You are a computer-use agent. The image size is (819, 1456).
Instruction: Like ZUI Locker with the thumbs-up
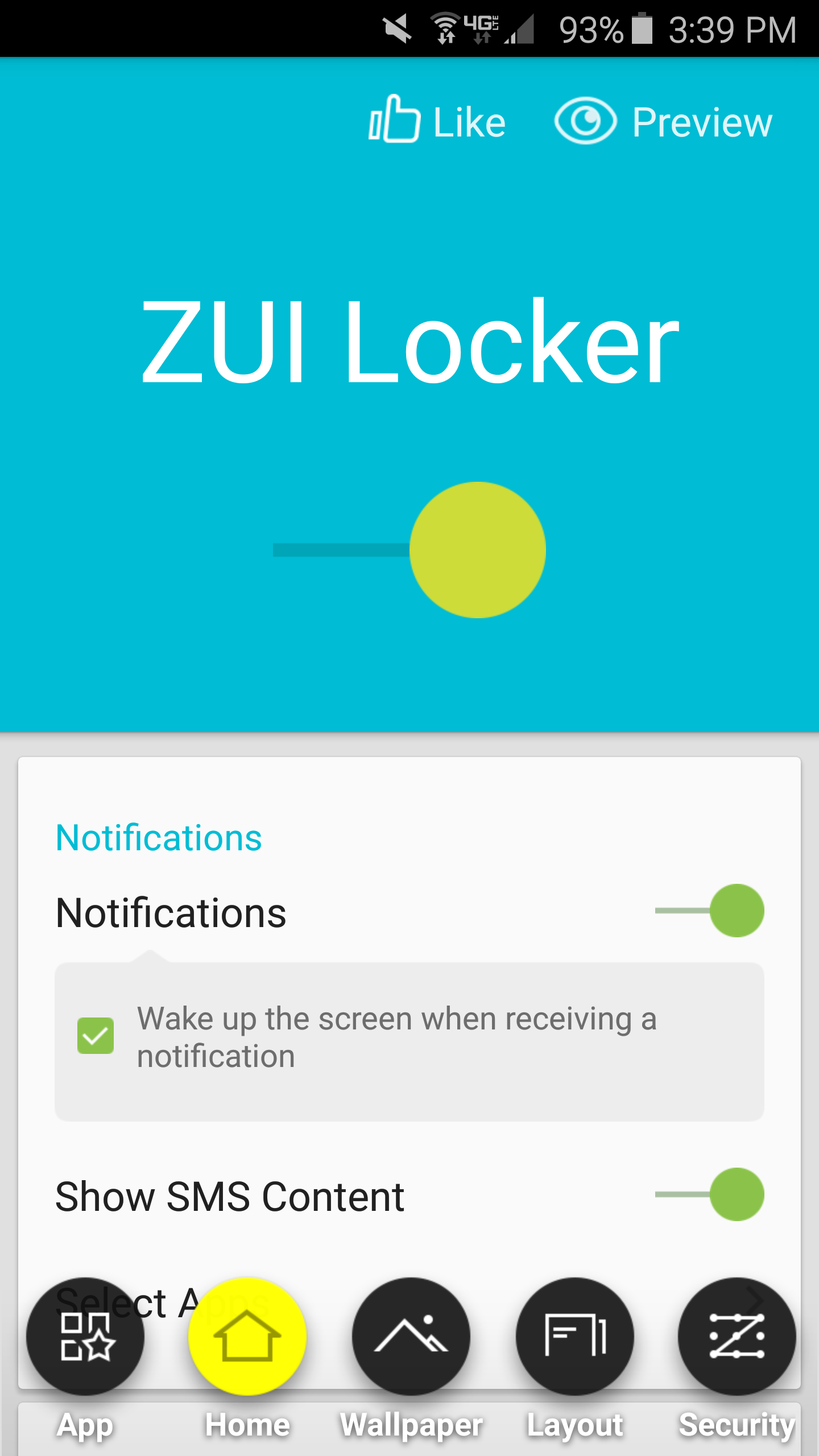[437, 121]
